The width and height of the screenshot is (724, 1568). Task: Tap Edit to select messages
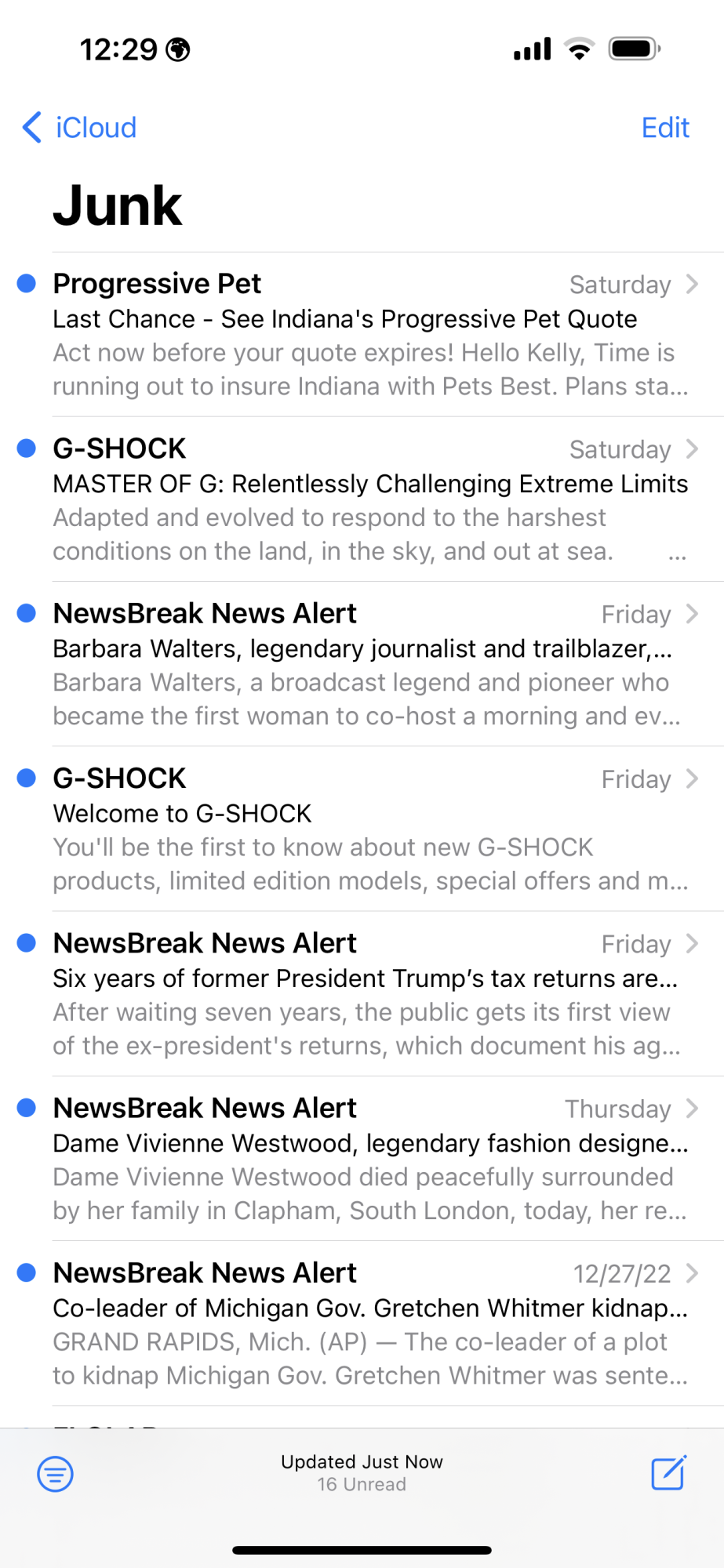coord(664,127)
